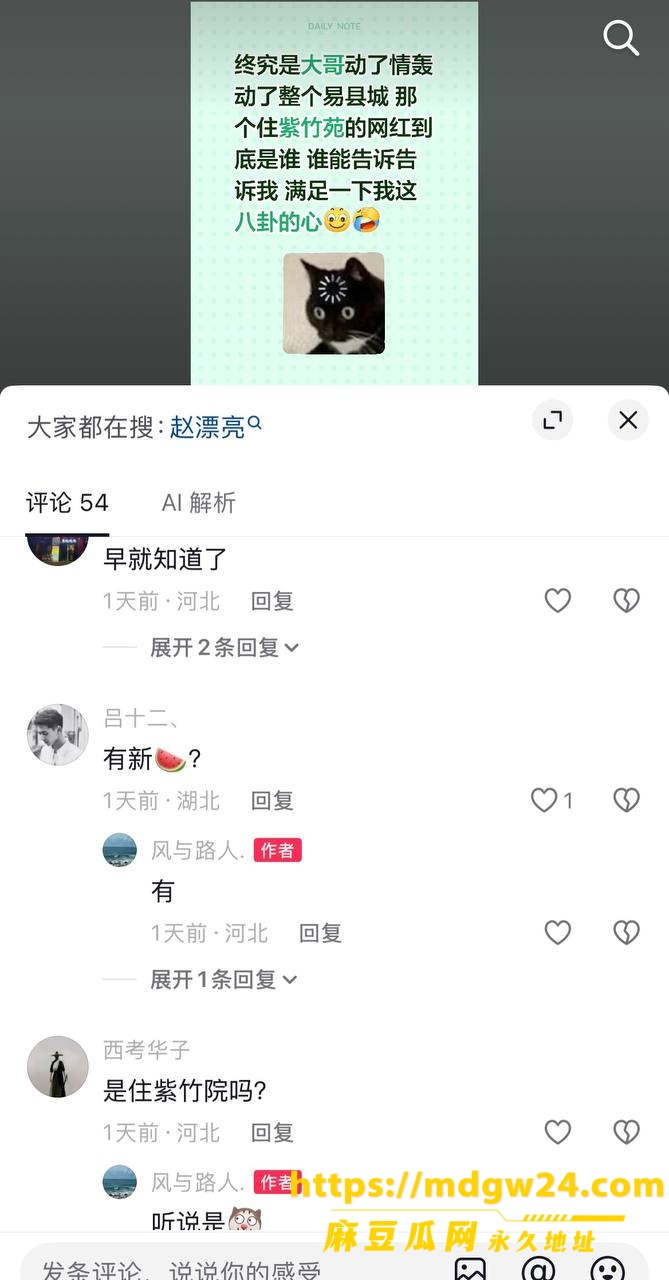Expand the 1 reply under the author's 有
The height and width of the screenshot is (1280, 669).
tap(223, 980)
